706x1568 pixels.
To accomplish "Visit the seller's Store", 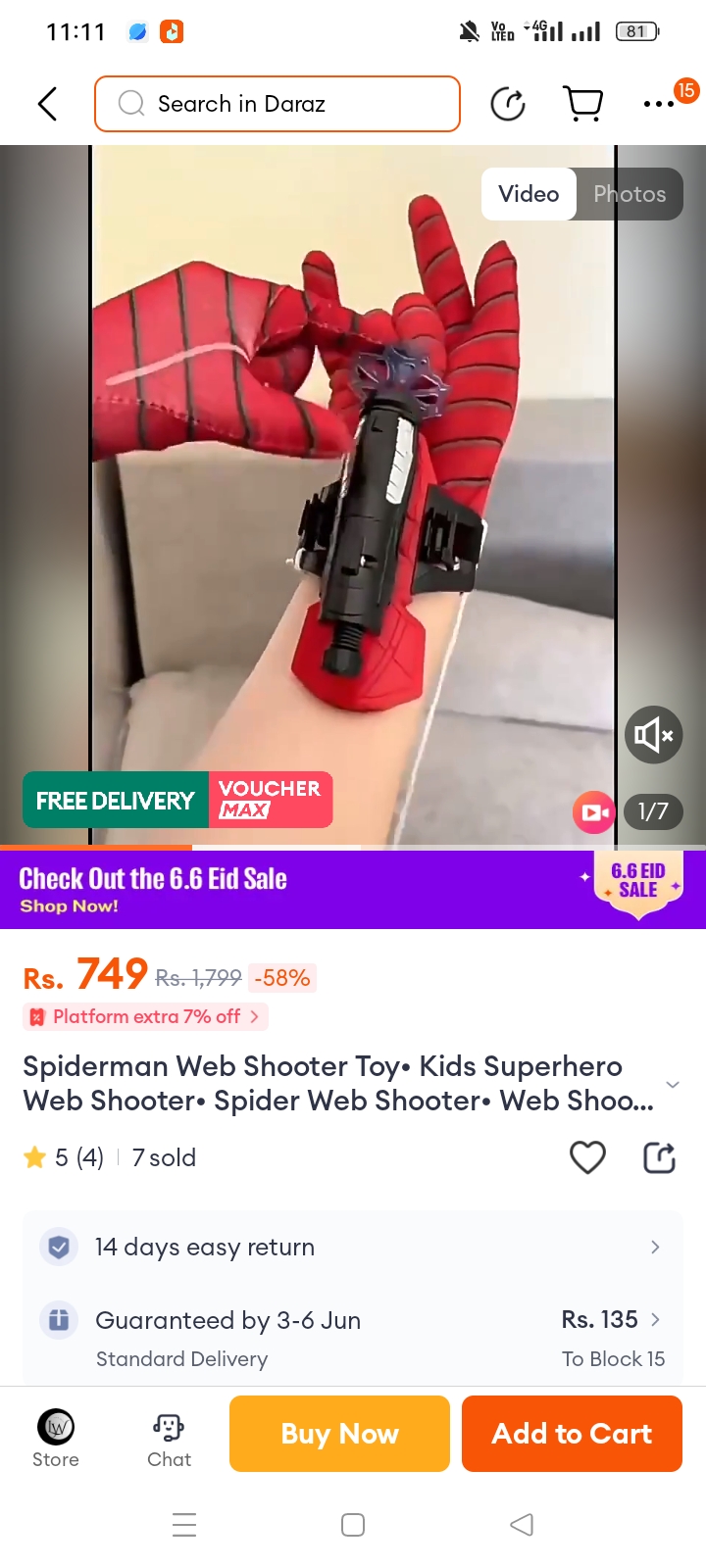I will click(x=56, y=1438).
